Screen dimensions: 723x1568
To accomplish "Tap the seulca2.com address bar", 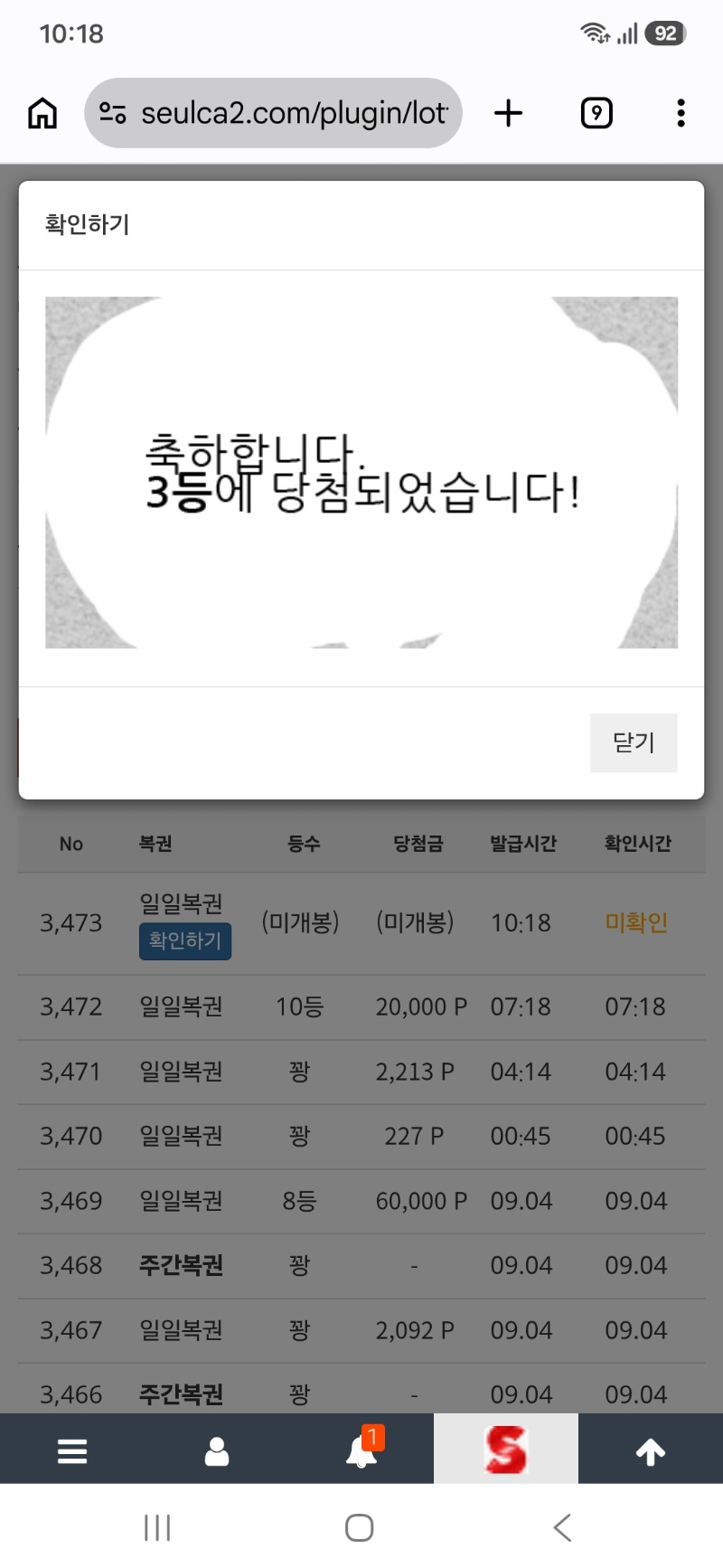I will pyautogui.click(x=273, y=113).
